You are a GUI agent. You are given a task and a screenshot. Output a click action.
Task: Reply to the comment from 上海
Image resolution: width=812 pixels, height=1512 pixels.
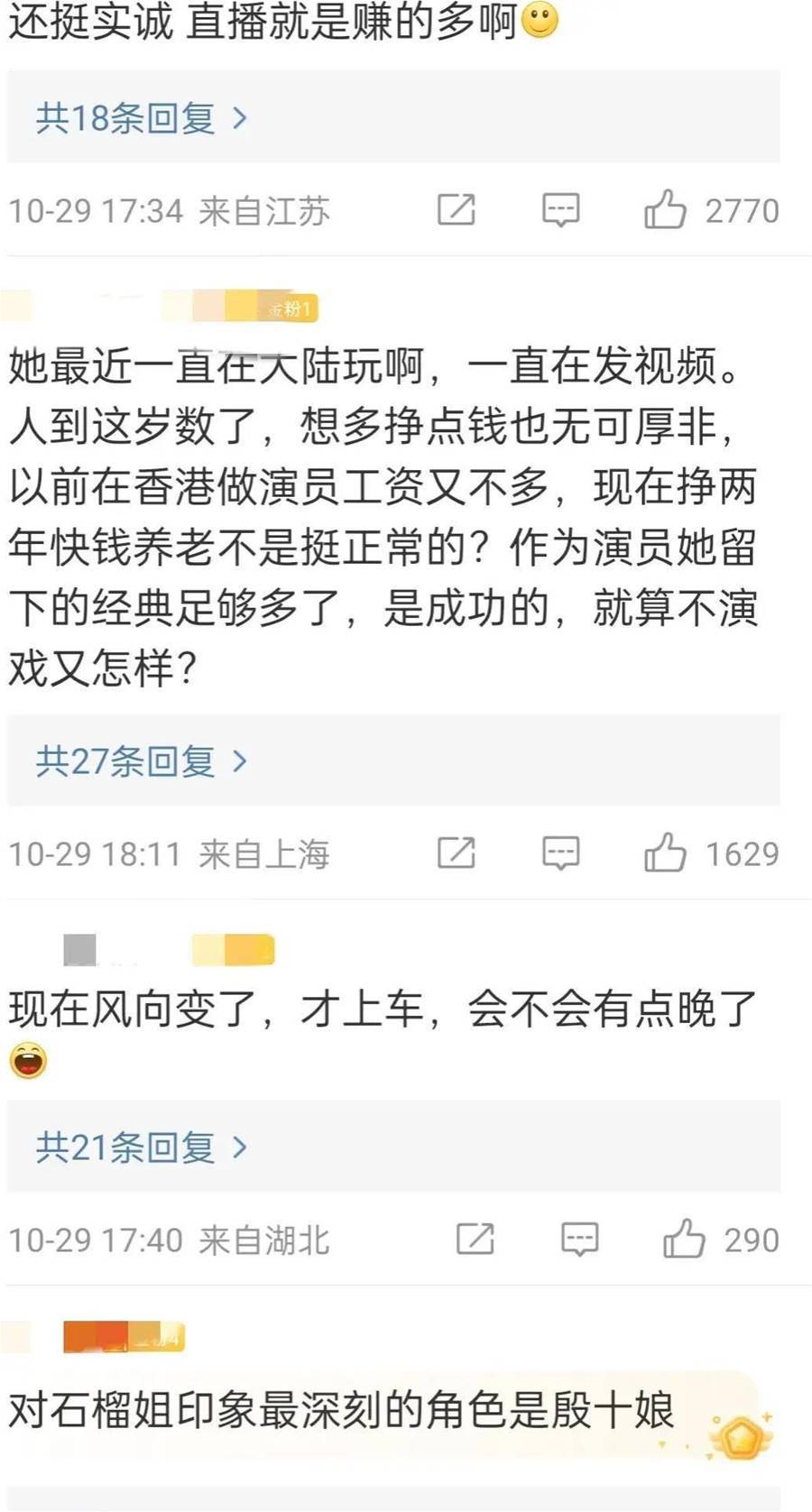click(x=560, y=853)
